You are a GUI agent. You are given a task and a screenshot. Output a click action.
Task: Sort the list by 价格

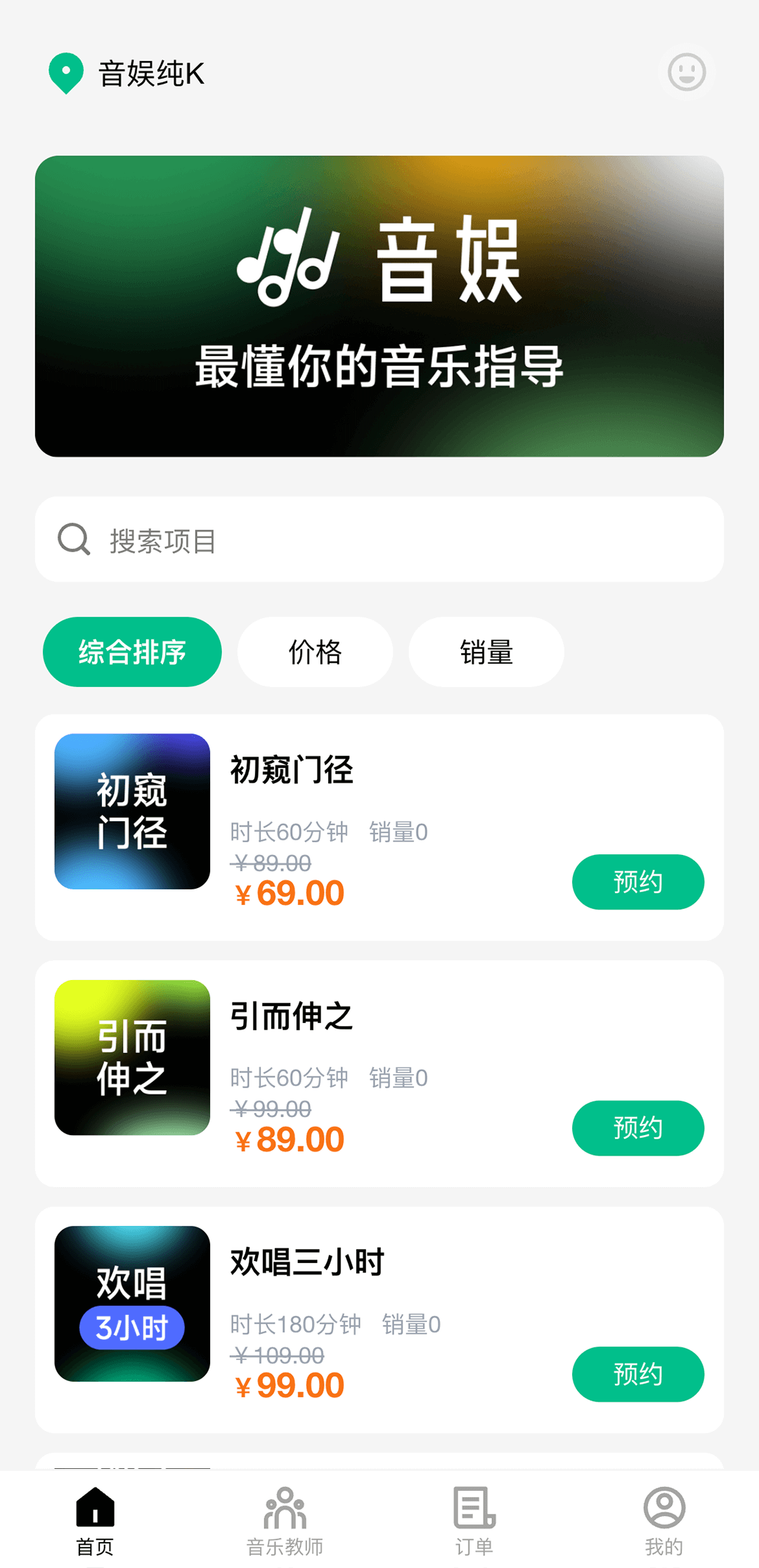(315, 652)
